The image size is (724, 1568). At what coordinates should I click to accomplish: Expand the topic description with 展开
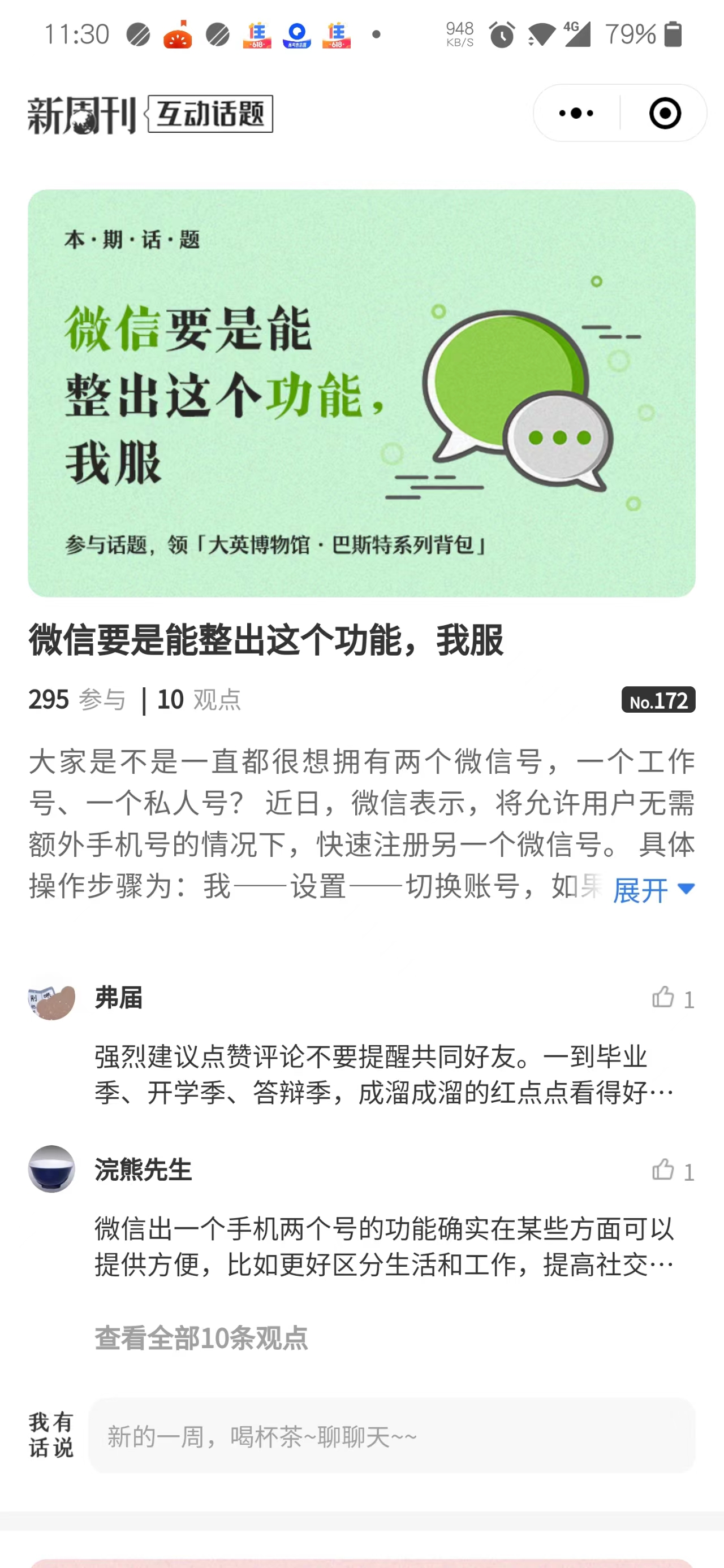pyautogui.click(x=653, y=890)
